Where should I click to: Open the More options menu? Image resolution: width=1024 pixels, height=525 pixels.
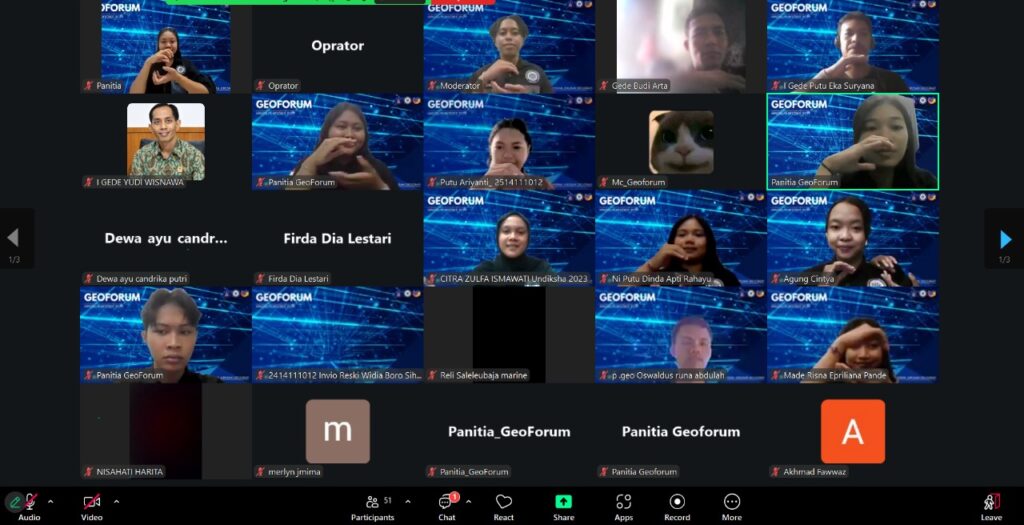click(732, 503)
